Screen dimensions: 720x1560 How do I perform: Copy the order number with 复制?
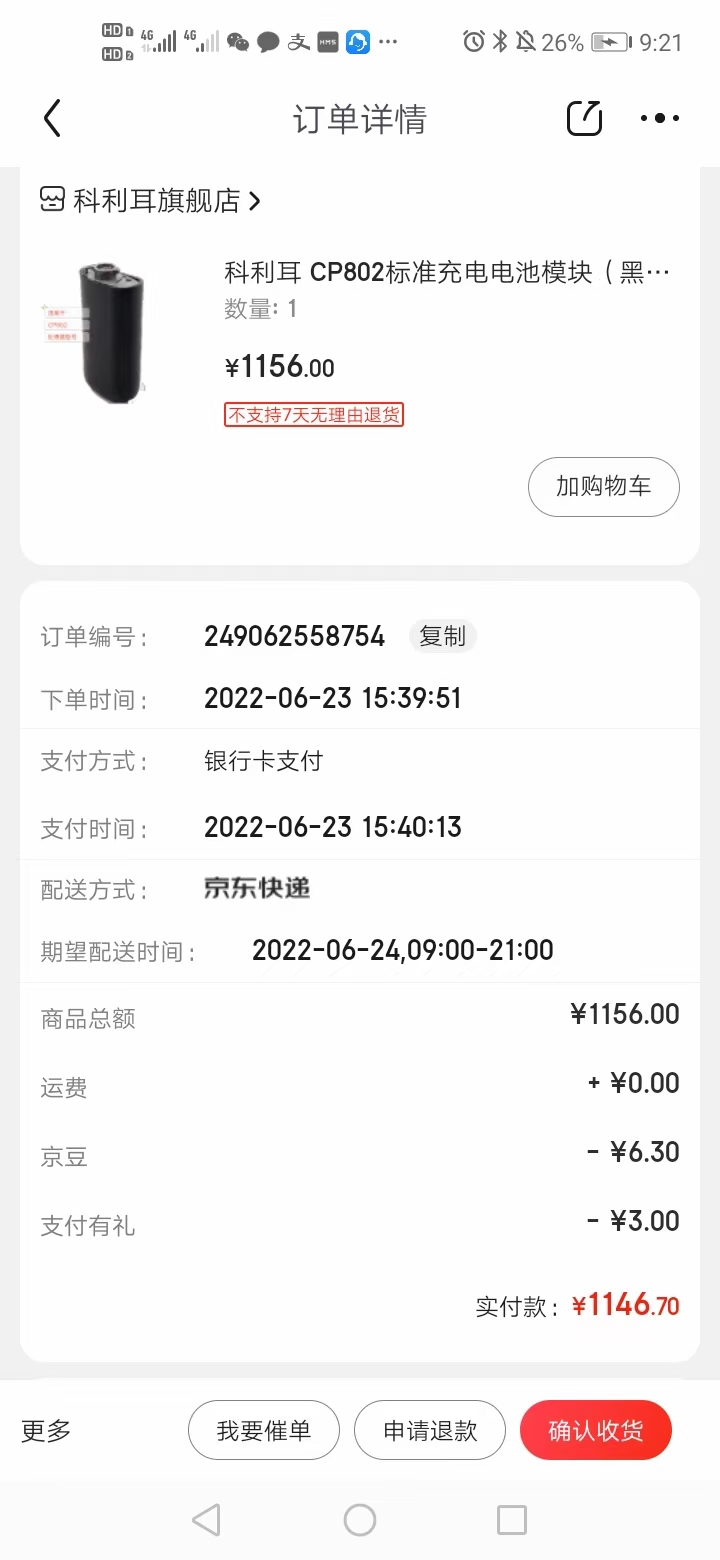click(442, 636)
